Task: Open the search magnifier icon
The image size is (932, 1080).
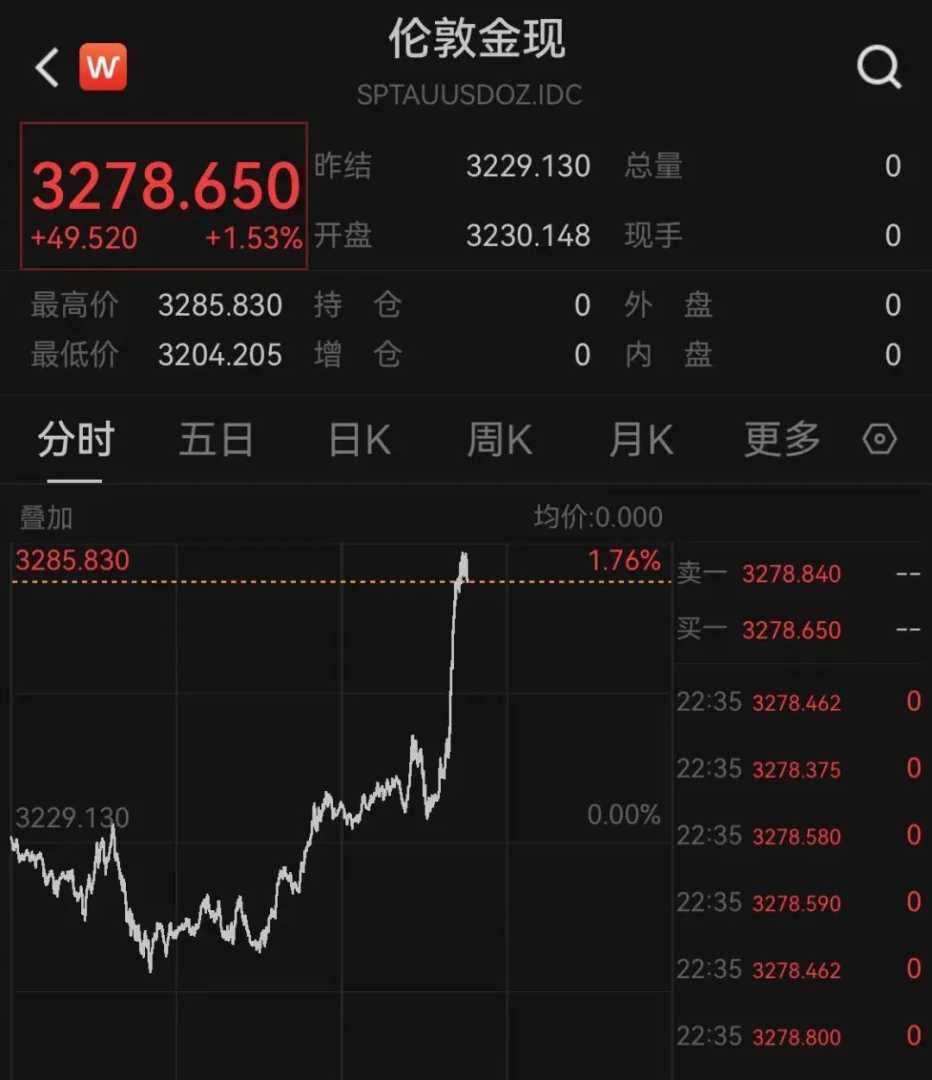Action: coord(879,68)
